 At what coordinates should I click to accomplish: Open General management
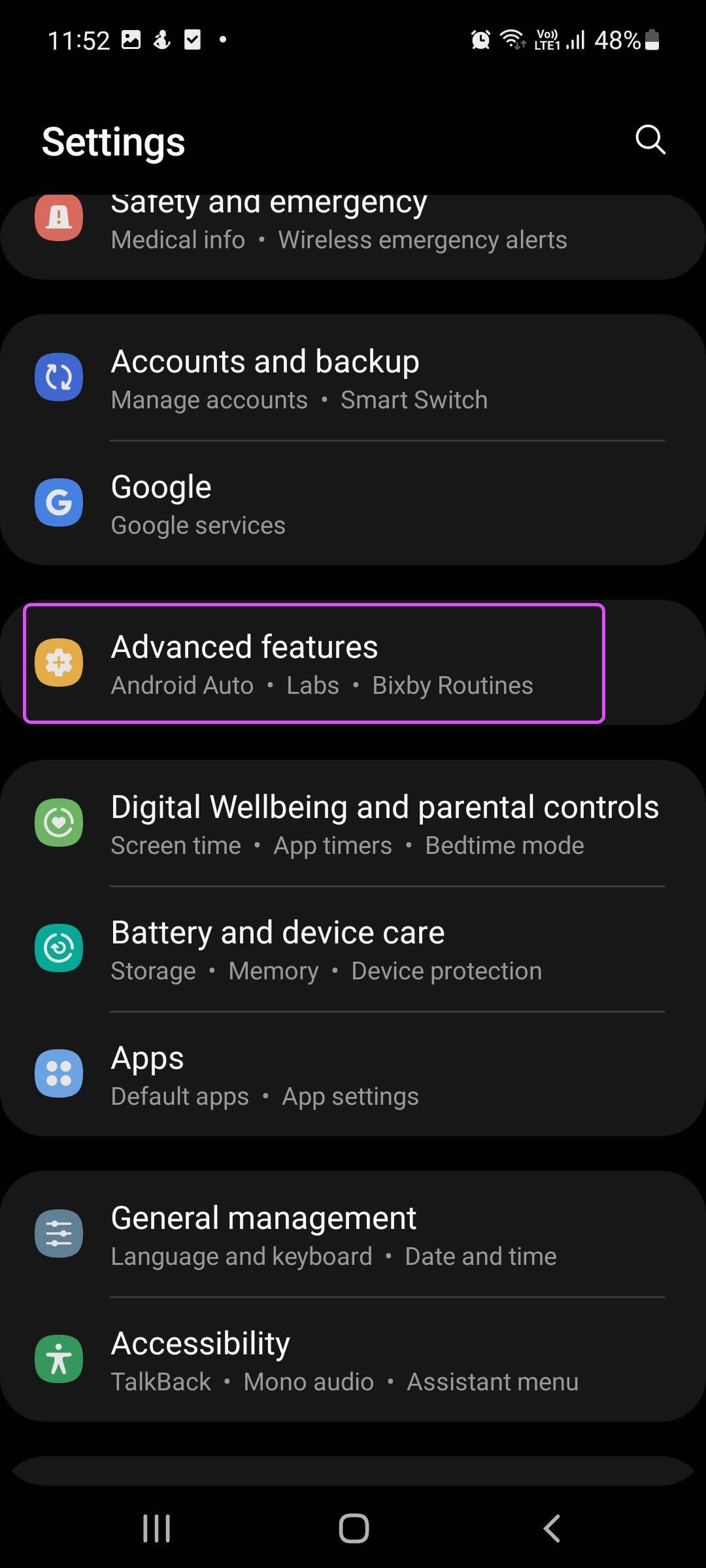click(x=353, y=1234)
